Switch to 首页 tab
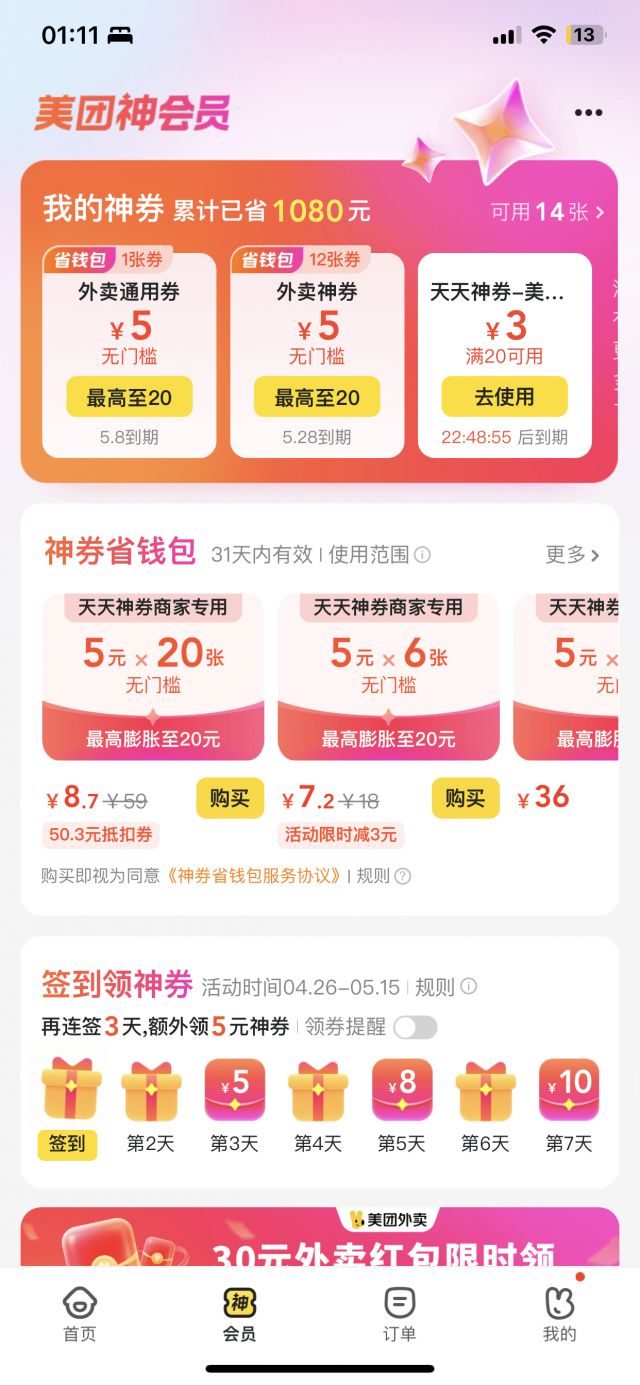 click(80, 1313)
